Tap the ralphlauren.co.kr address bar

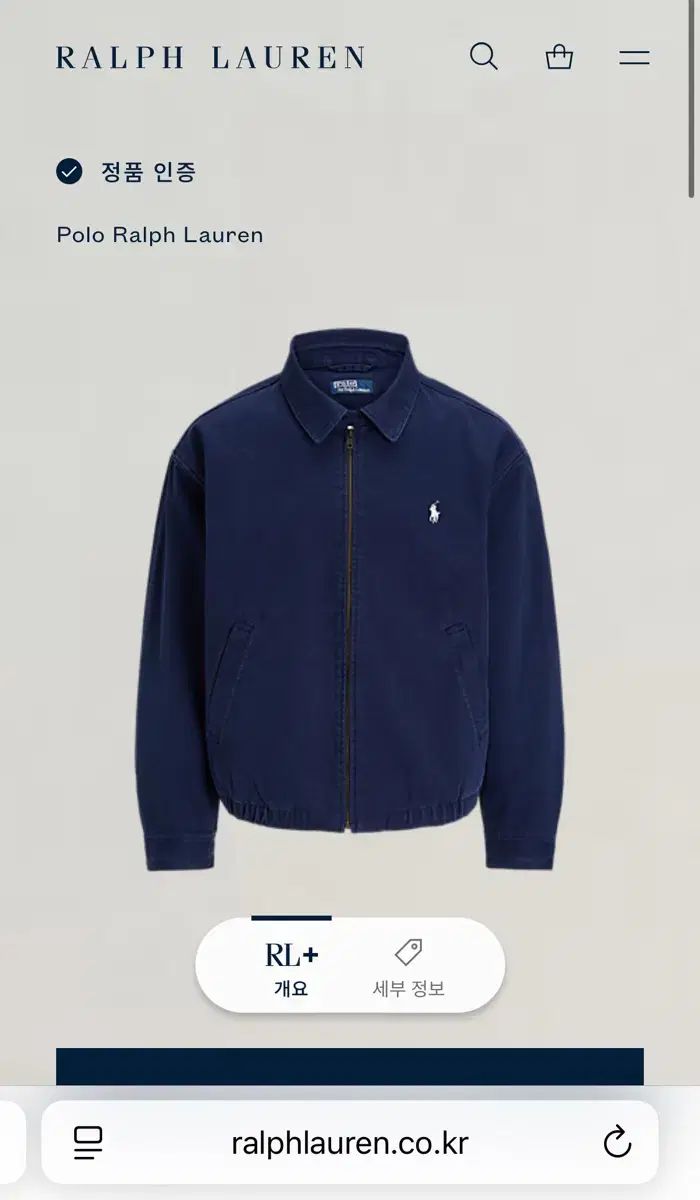click(350, 1143)
